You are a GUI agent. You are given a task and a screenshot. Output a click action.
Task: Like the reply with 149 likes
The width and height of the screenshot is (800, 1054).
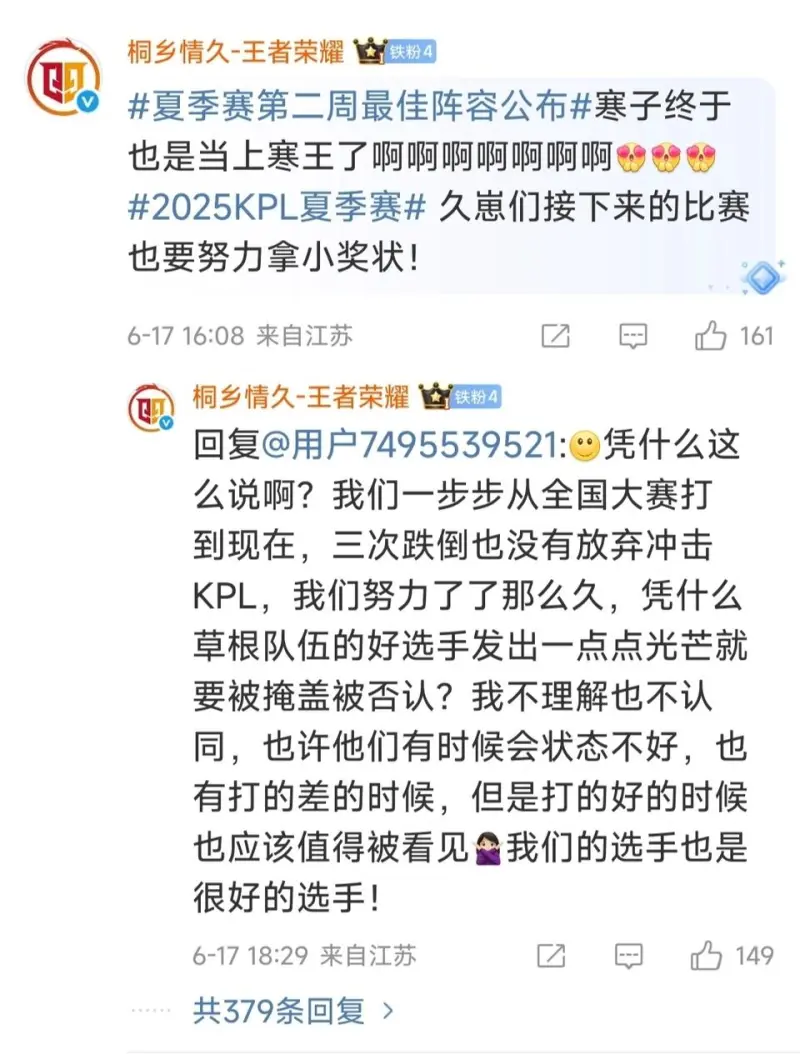(707, 956)
